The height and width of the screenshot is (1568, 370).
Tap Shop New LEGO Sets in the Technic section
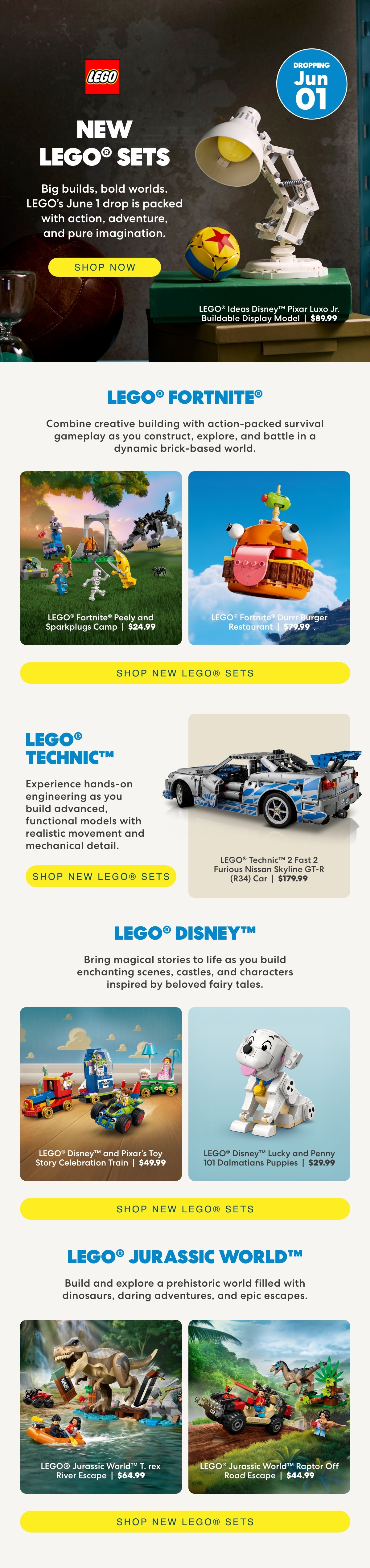(x=101, y=876)
